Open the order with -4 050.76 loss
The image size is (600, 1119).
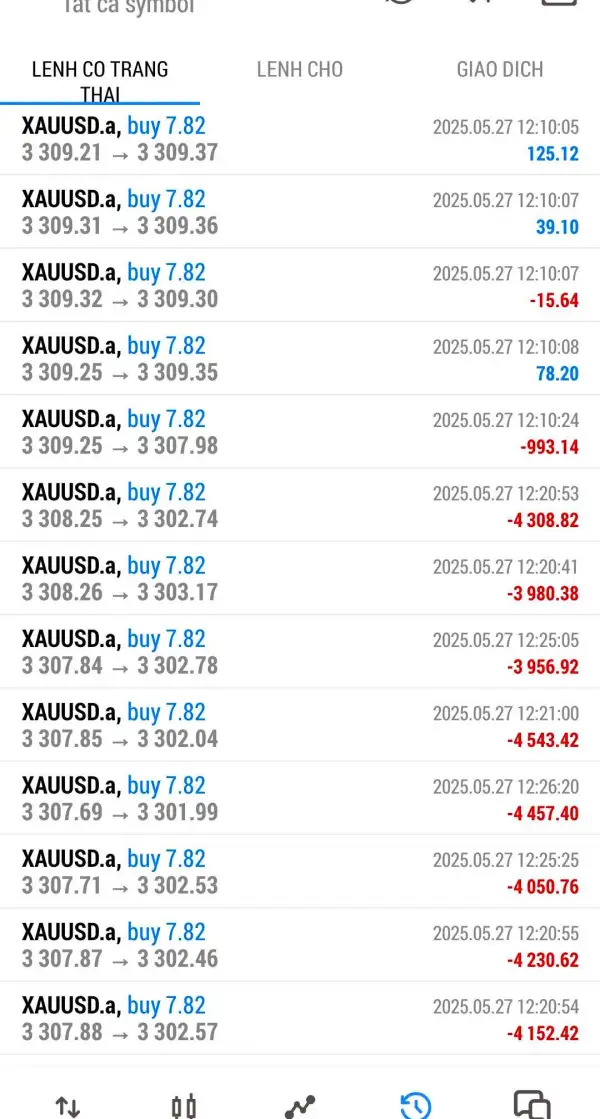(x=300, y=872)
